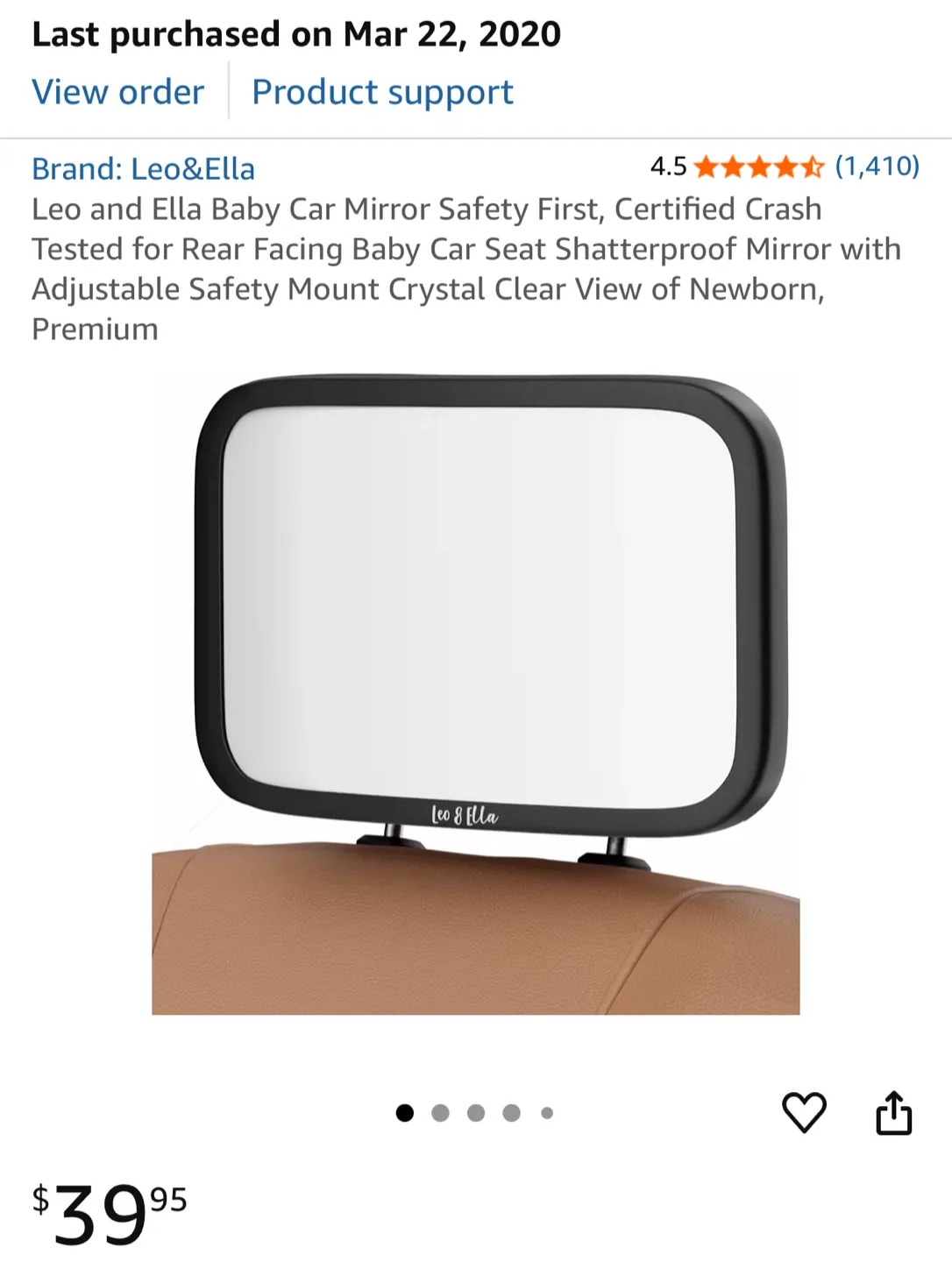952x1262 pixels.
Task: Click the fourth star in the rating
Action: coord(786,167)
